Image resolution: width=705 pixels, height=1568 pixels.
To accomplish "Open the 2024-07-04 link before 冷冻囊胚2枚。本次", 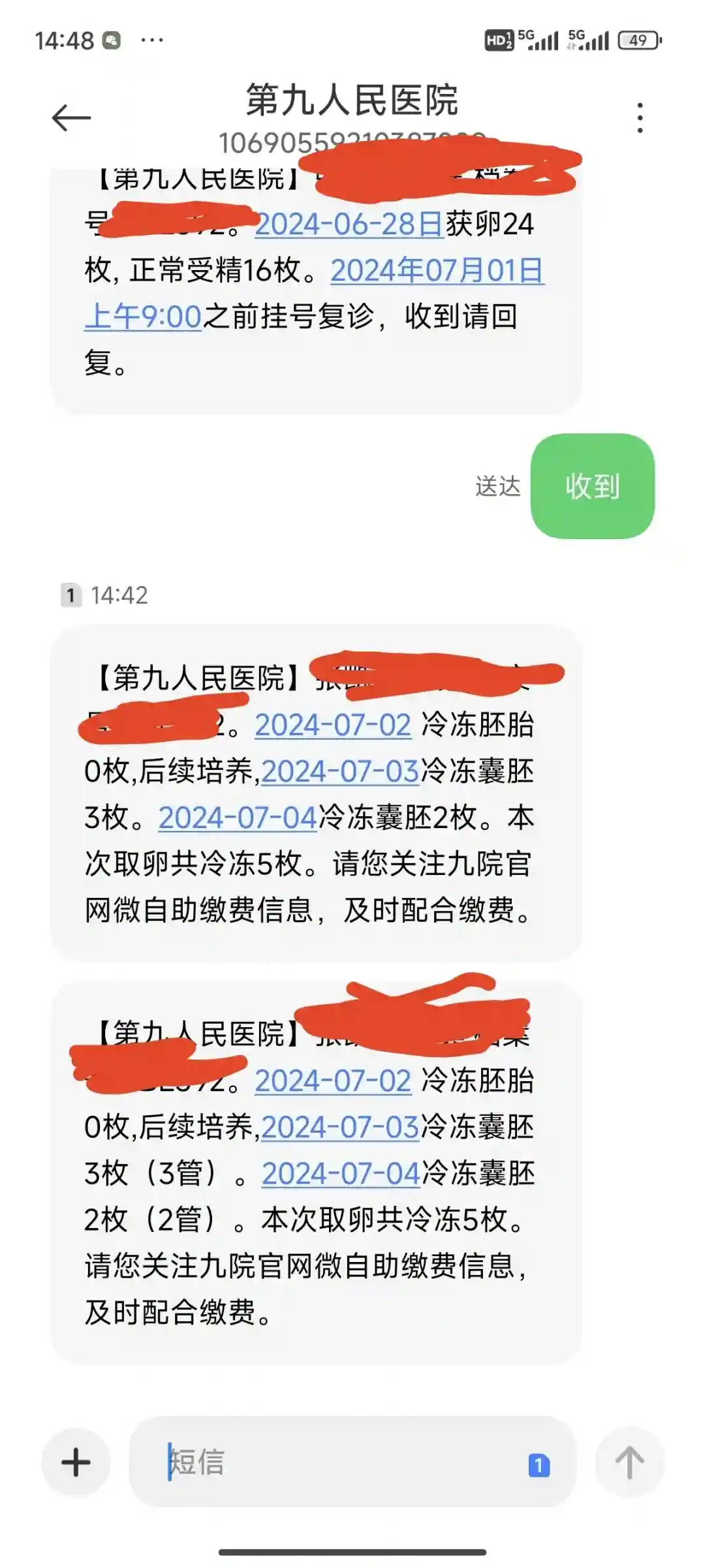I will click(238, 818).
